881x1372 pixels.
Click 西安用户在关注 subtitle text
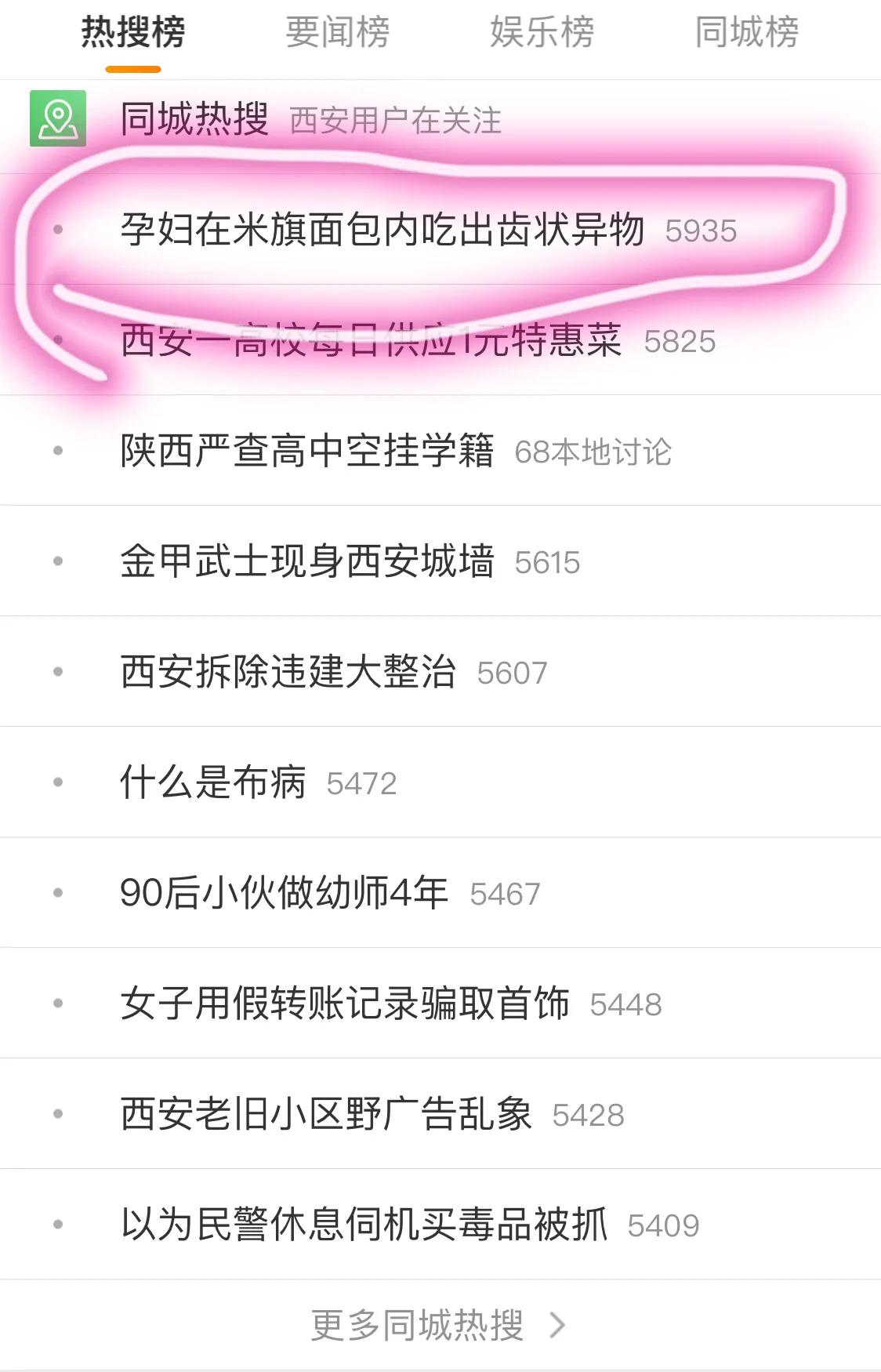coord(396,121)
